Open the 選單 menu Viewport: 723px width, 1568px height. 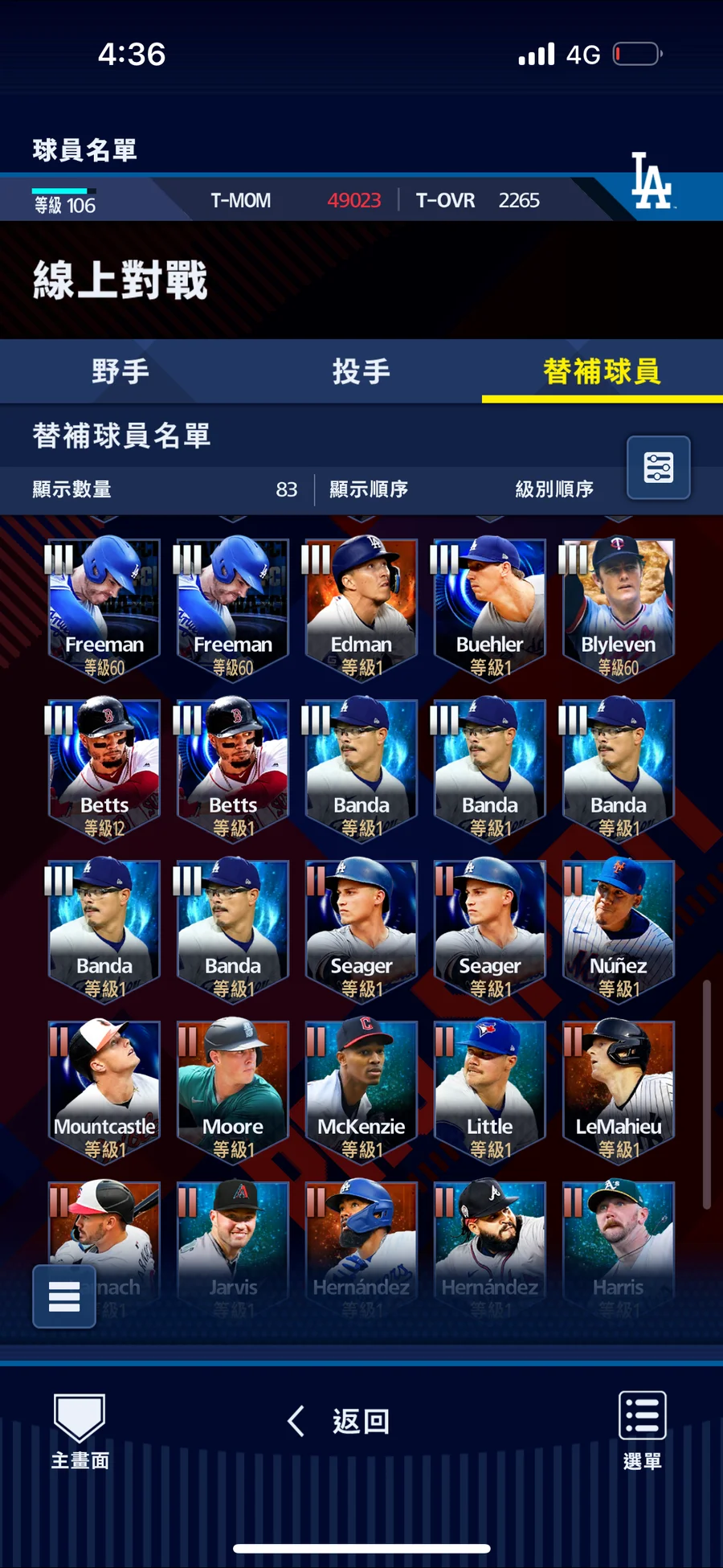click(643, 1431)
